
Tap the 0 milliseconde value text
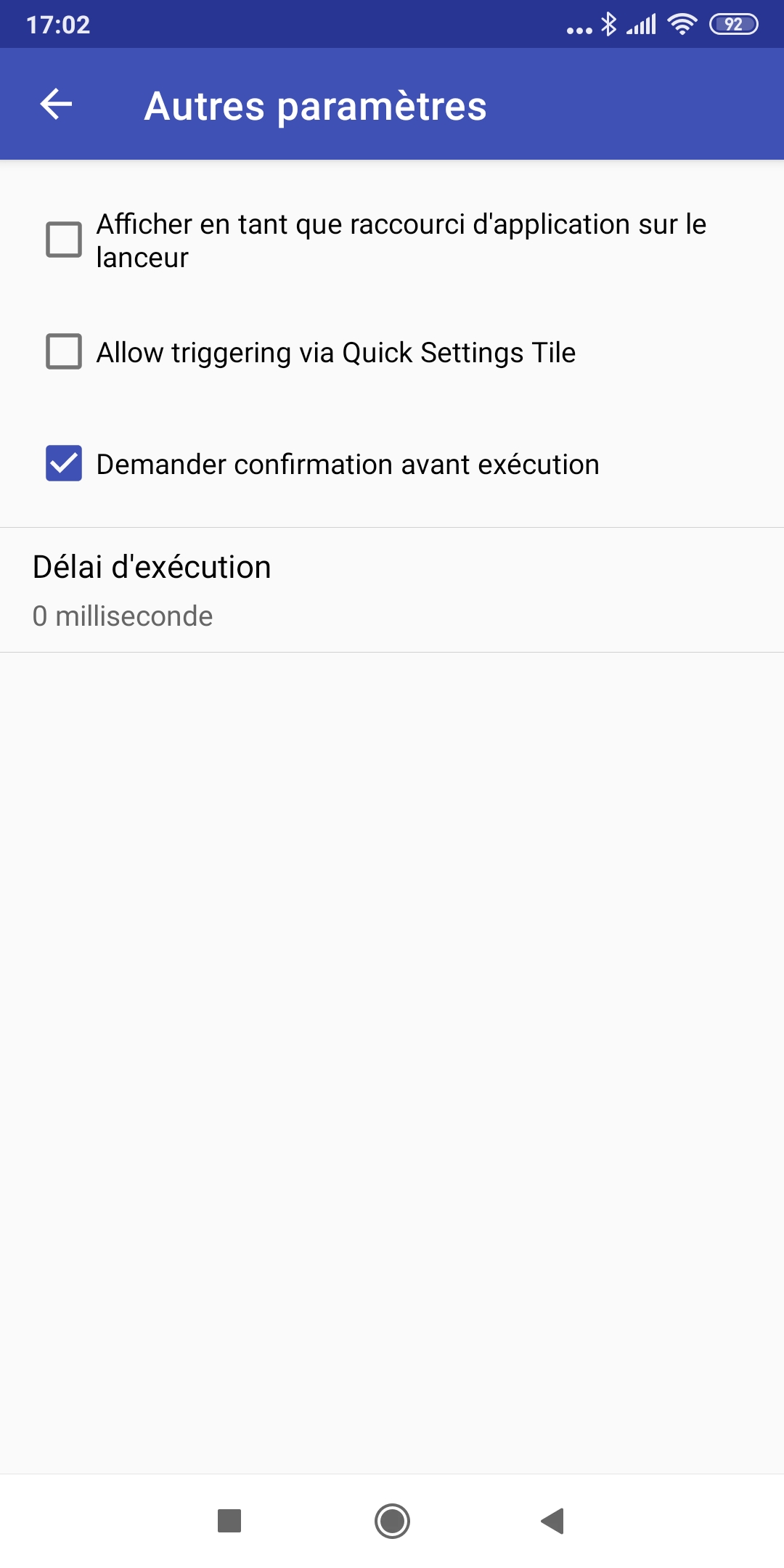point(122,616)
